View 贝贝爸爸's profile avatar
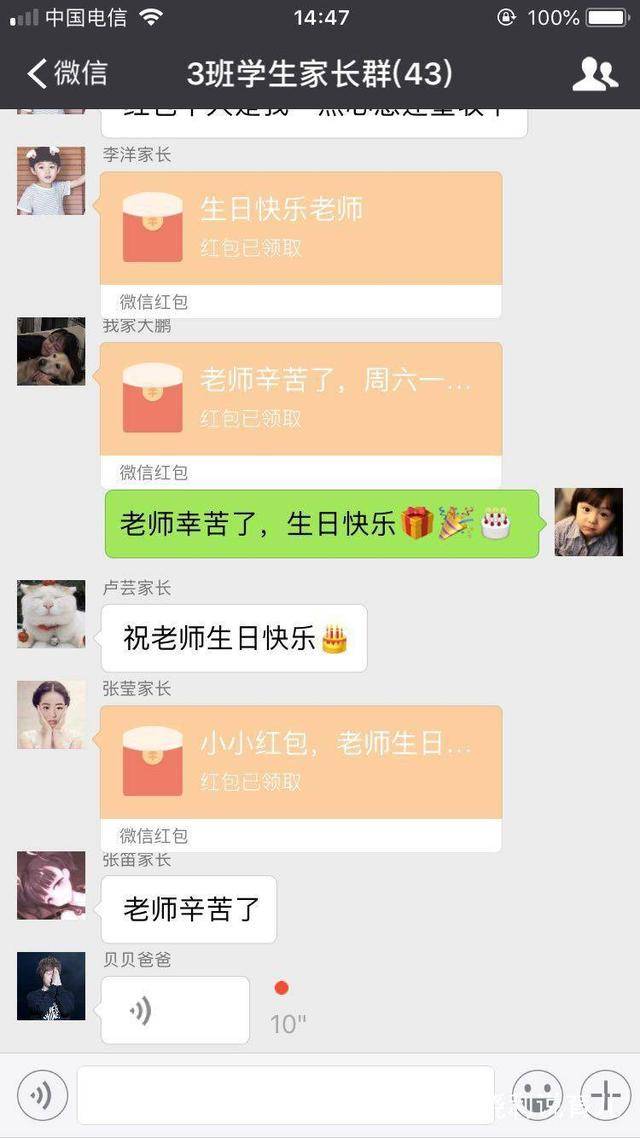 point(51,987)
